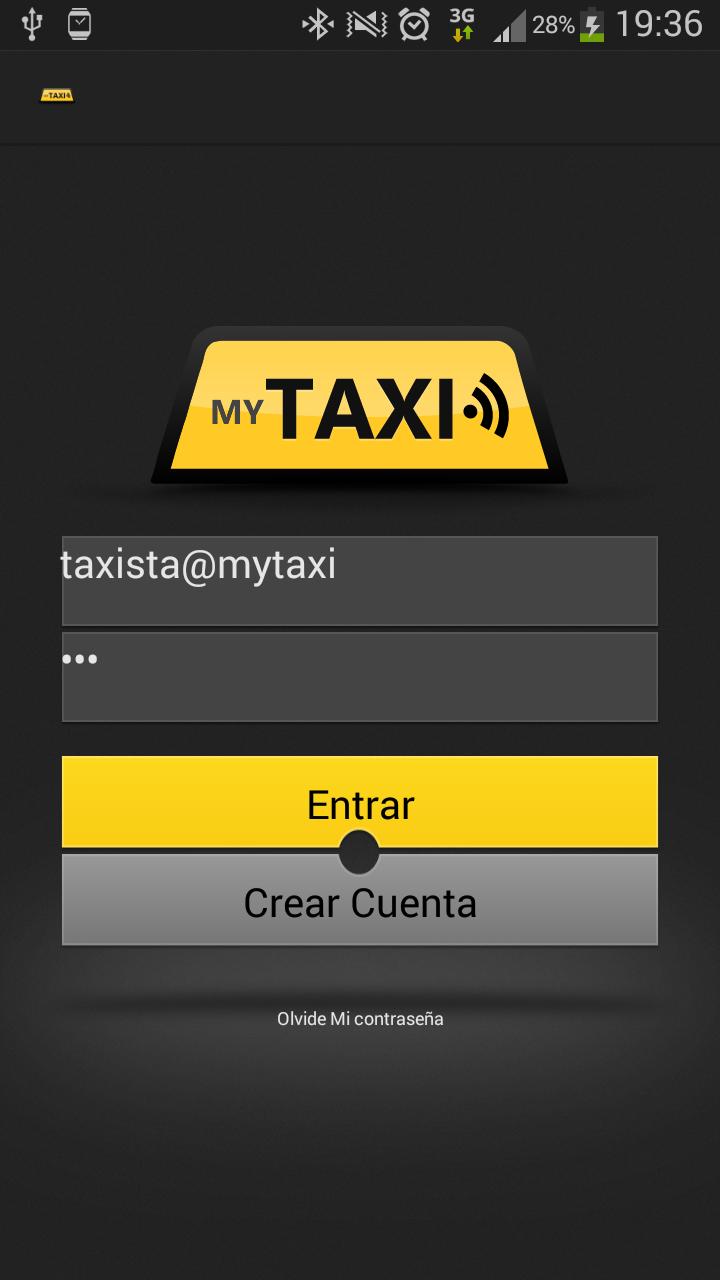Tap the dark circle between Entrar and Crear Cuenta

pos(360,852)
